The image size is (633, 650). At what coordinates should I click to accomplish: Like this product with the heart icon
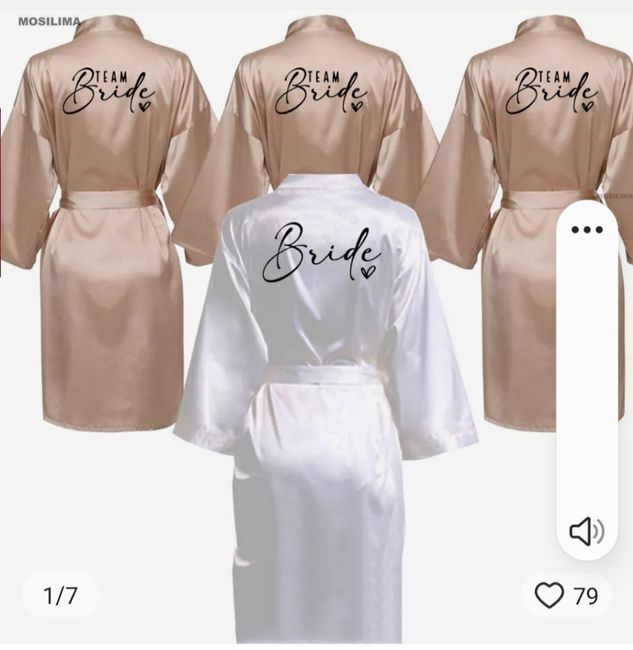[550, 596]
